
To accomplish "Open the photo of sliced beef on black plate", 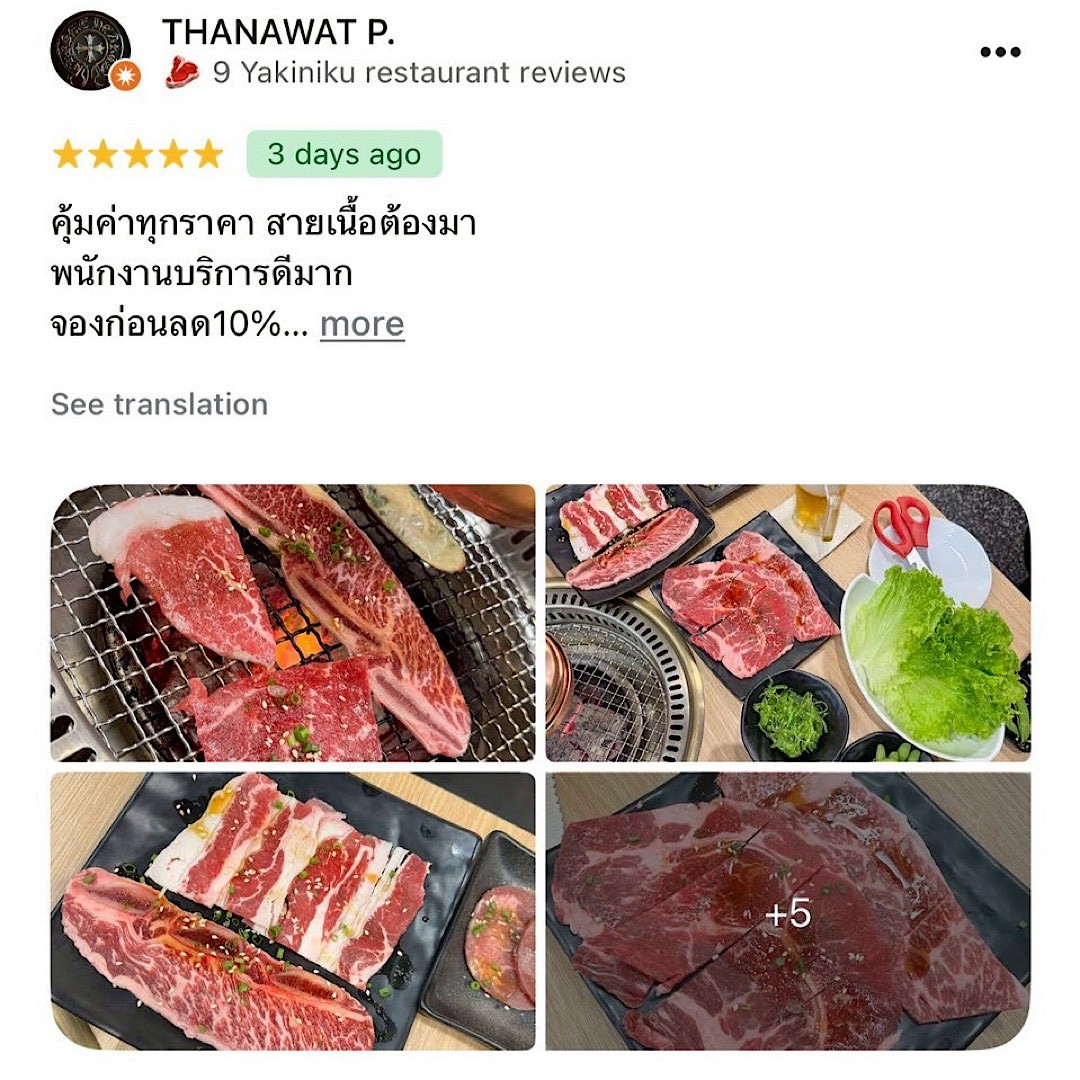I will (x=292, y=910).
